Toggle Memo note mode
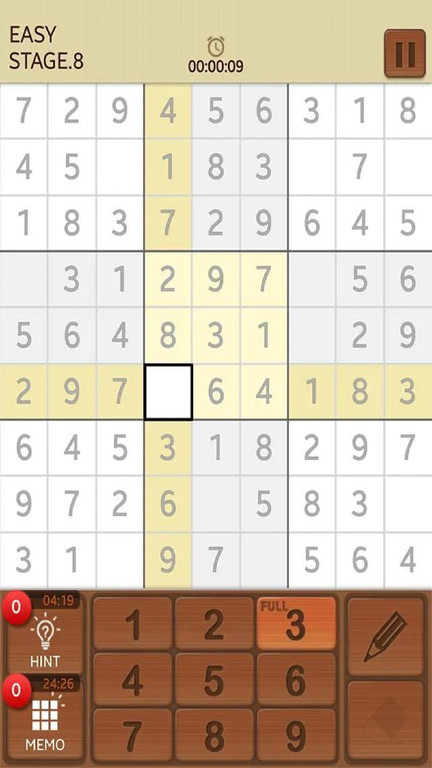 click(x=45, y=718)
